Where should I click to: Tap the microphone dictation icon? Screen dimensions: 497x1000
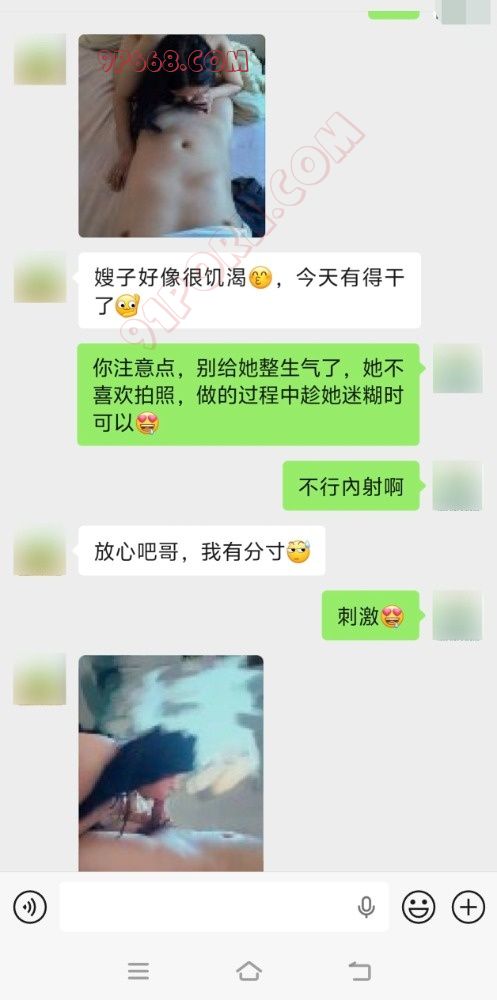(x=366, y=906)
